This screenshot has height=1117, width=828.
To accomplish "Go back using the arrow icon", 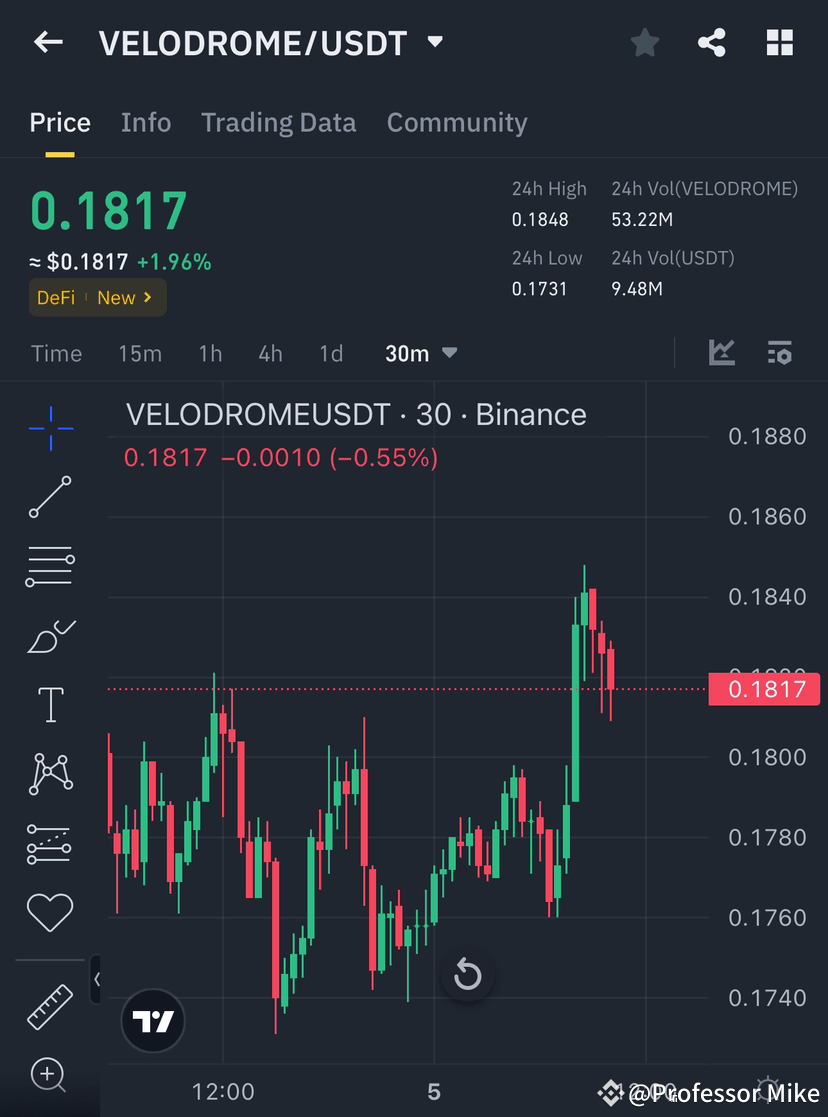I will pos(48,42).
